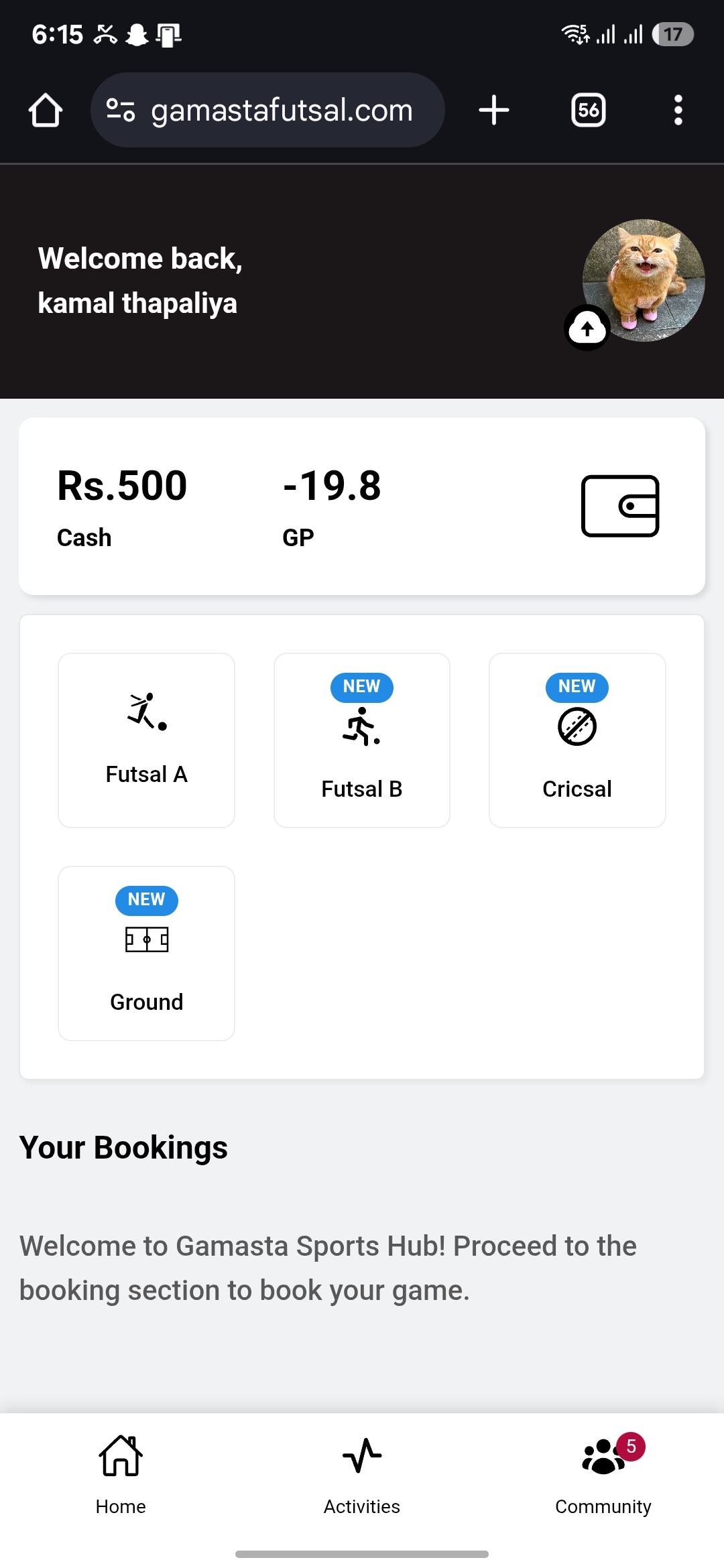This screenshot has width=724, height=1568.
Task: Choose the Cricsal card
Action: pos(577,740)
